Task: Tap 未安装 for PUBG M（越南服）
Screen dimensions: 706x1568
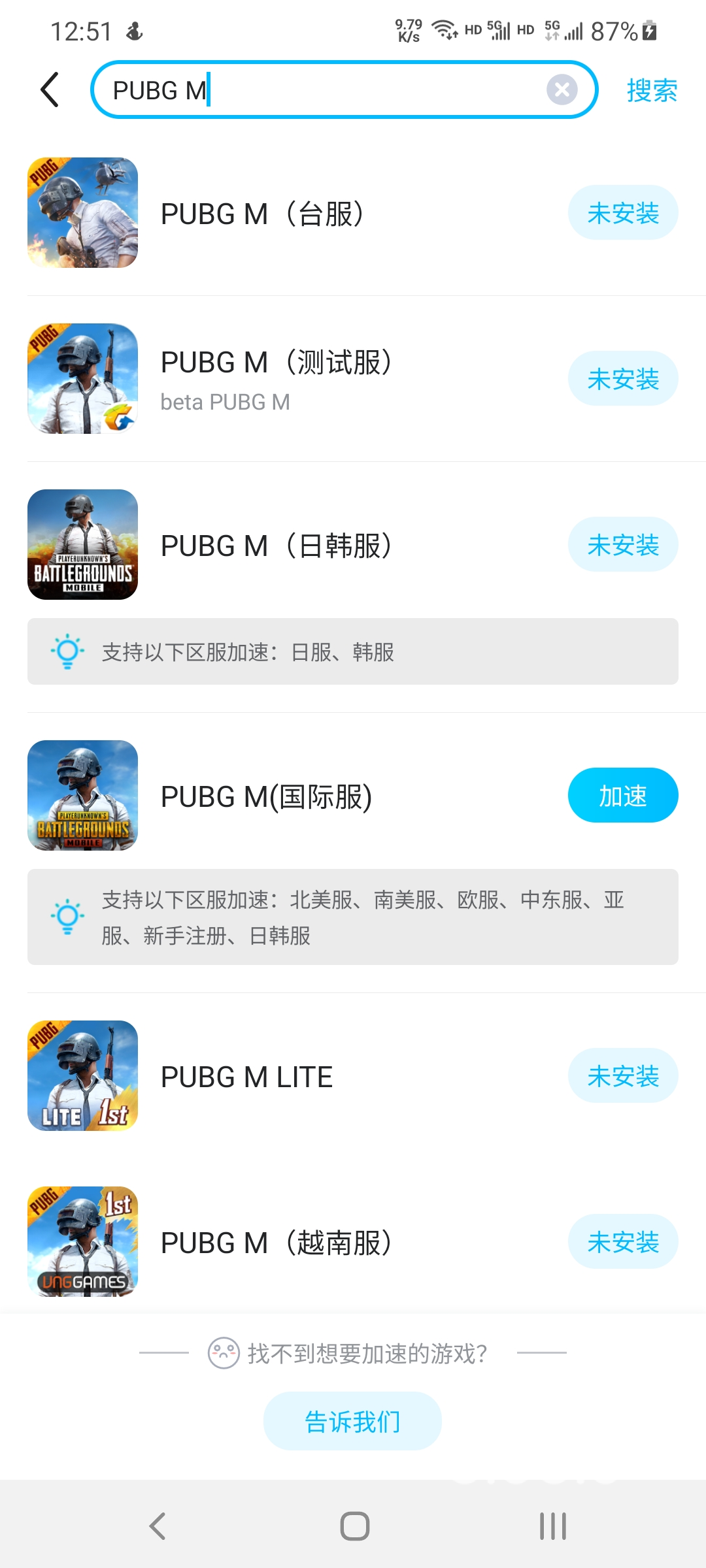Action: click(x=622, y=1242)
